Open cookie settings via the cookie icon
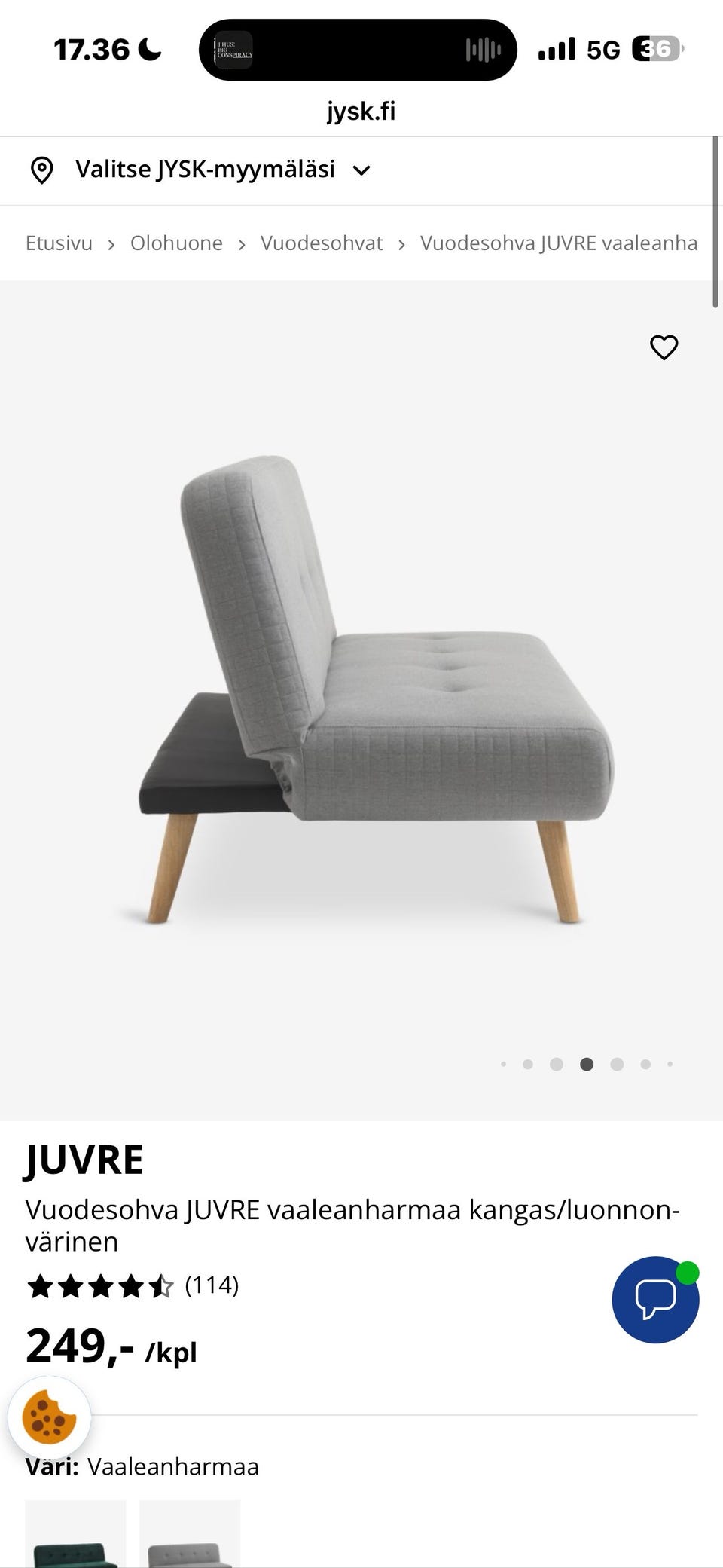Image resolution: width=723 pixels, height=1568 pixels. pos(49,1417)
